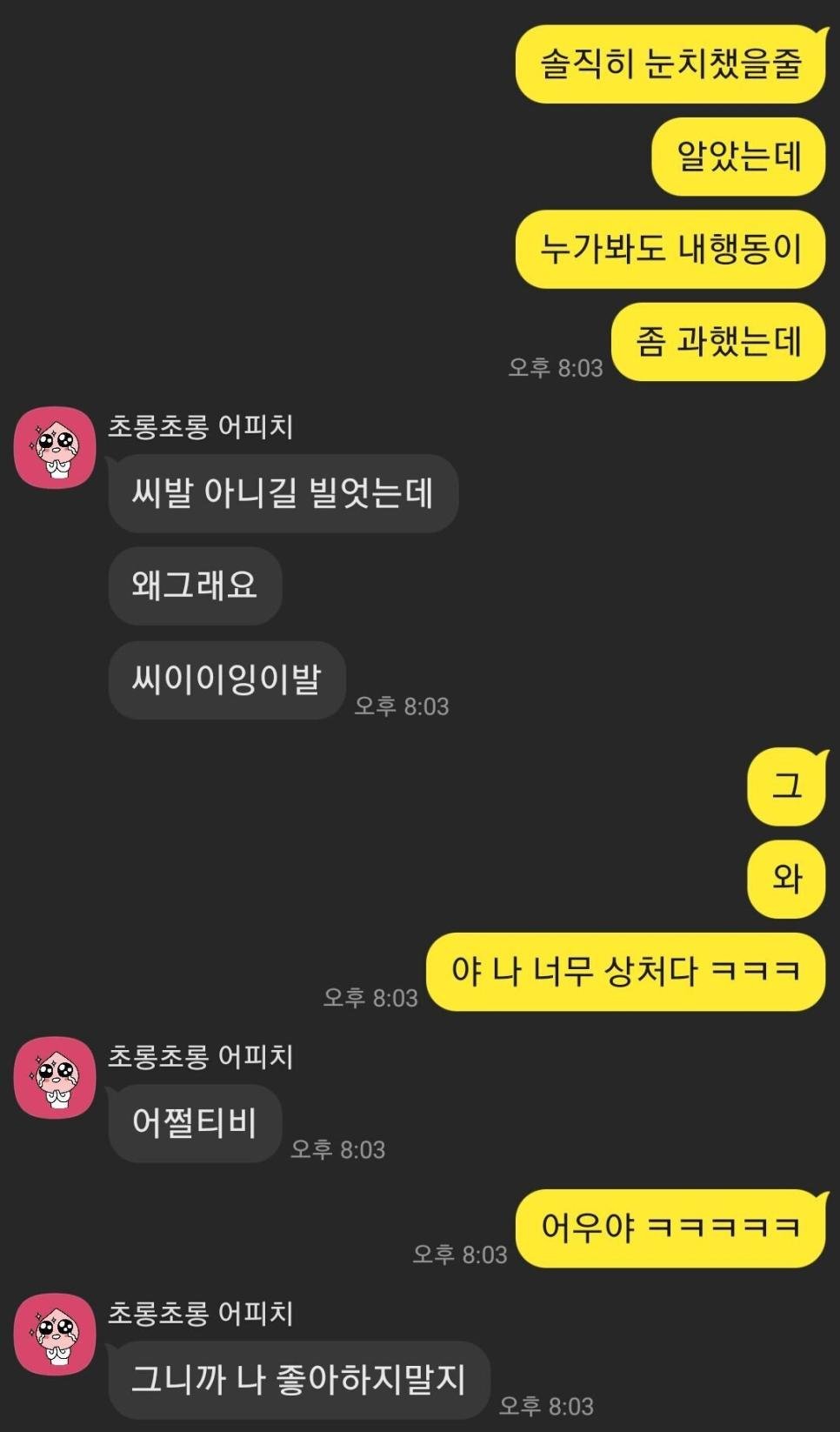Open profile avatar above '씨발 아니길 빌었는데' message
This screenshot has width=840, height=1432.
click(x=54, y=447)
